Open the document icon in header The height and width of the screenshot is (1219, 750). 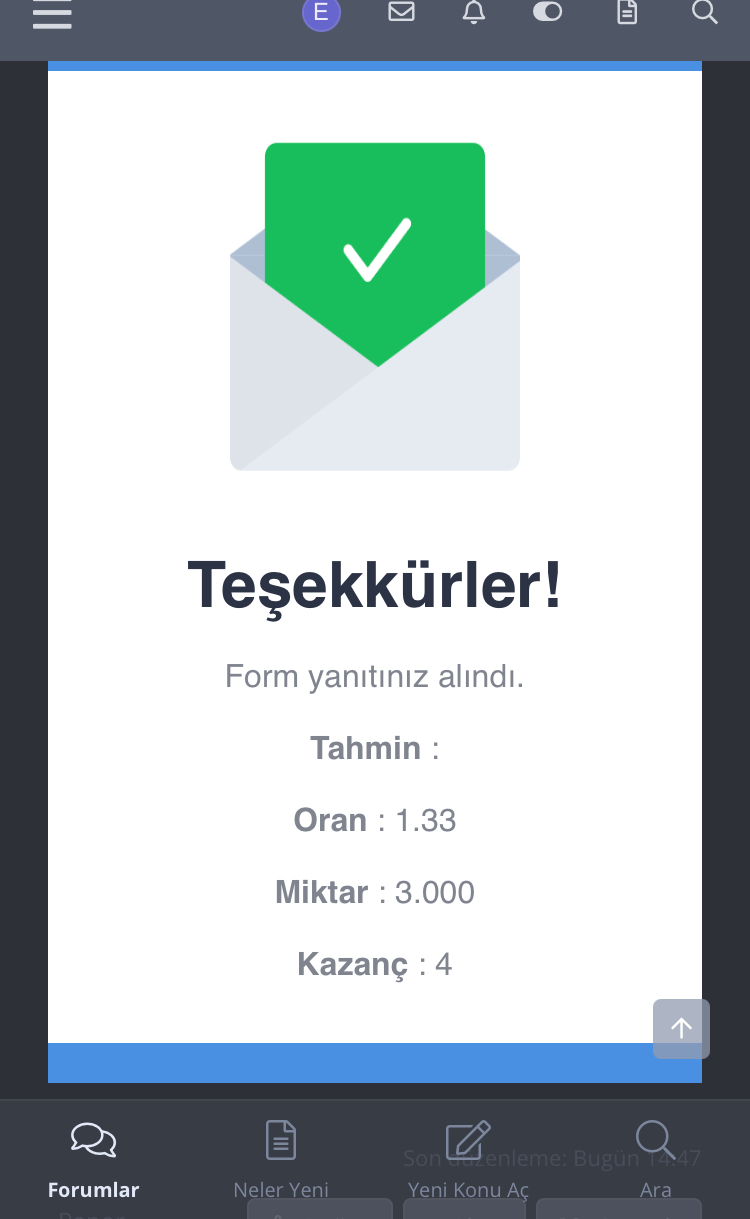tap(627, 12)
